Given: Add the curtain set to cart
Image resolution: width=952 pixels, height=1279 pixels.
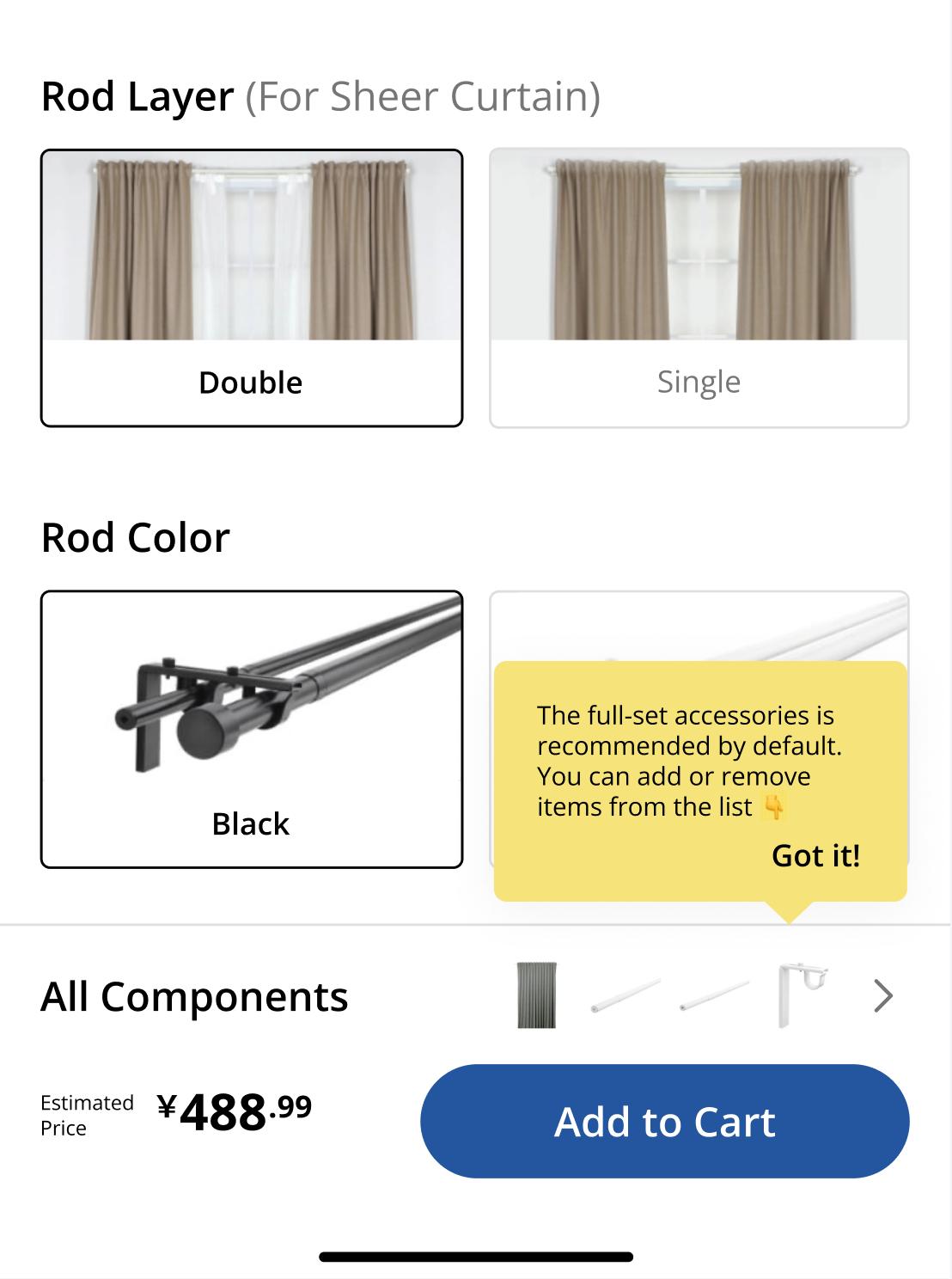Looking at the screenshot, I should tap(664, 1121).
